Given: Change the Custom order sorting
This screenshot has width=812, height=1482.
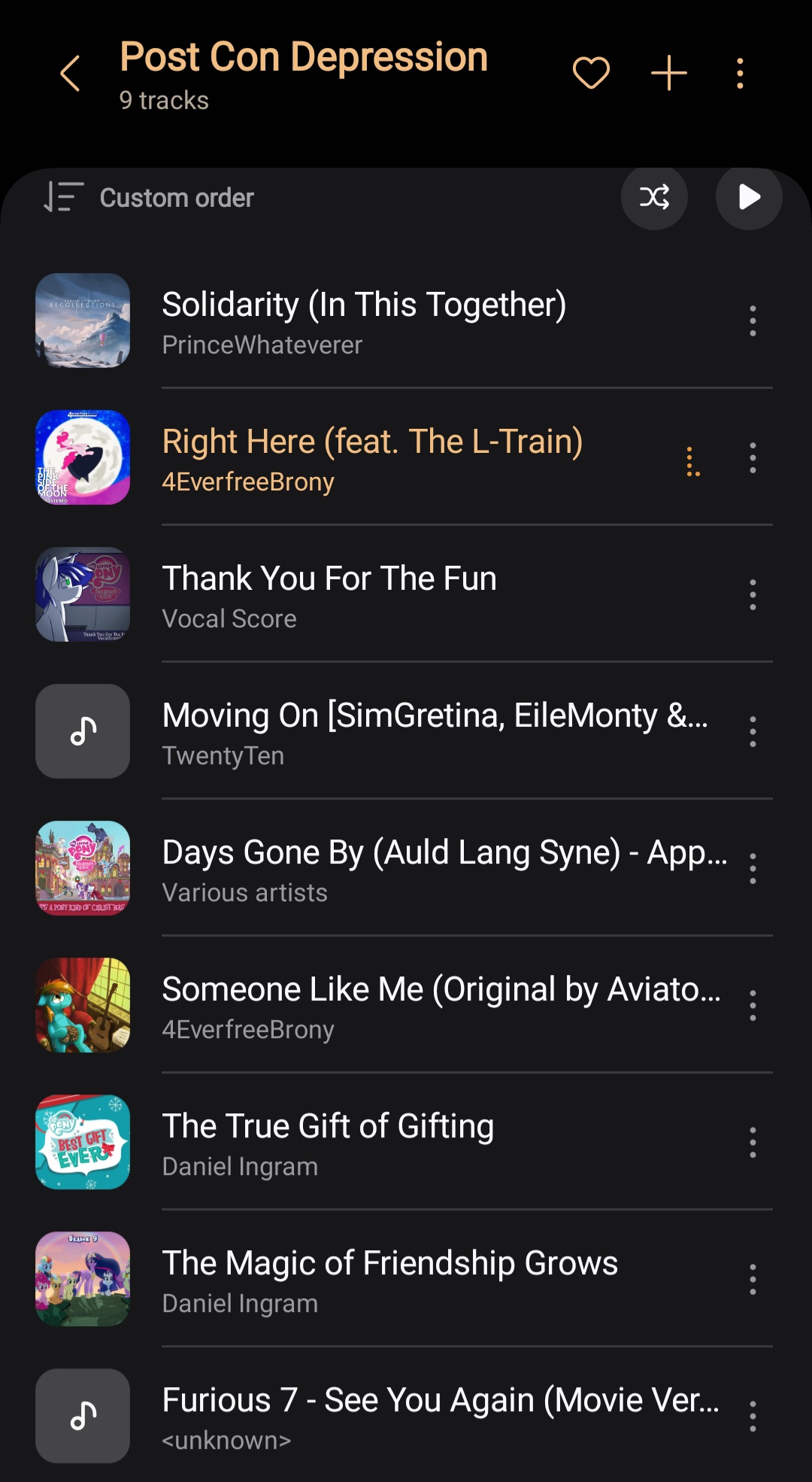Looking at the screenshot, I should (x=149, y=198).
